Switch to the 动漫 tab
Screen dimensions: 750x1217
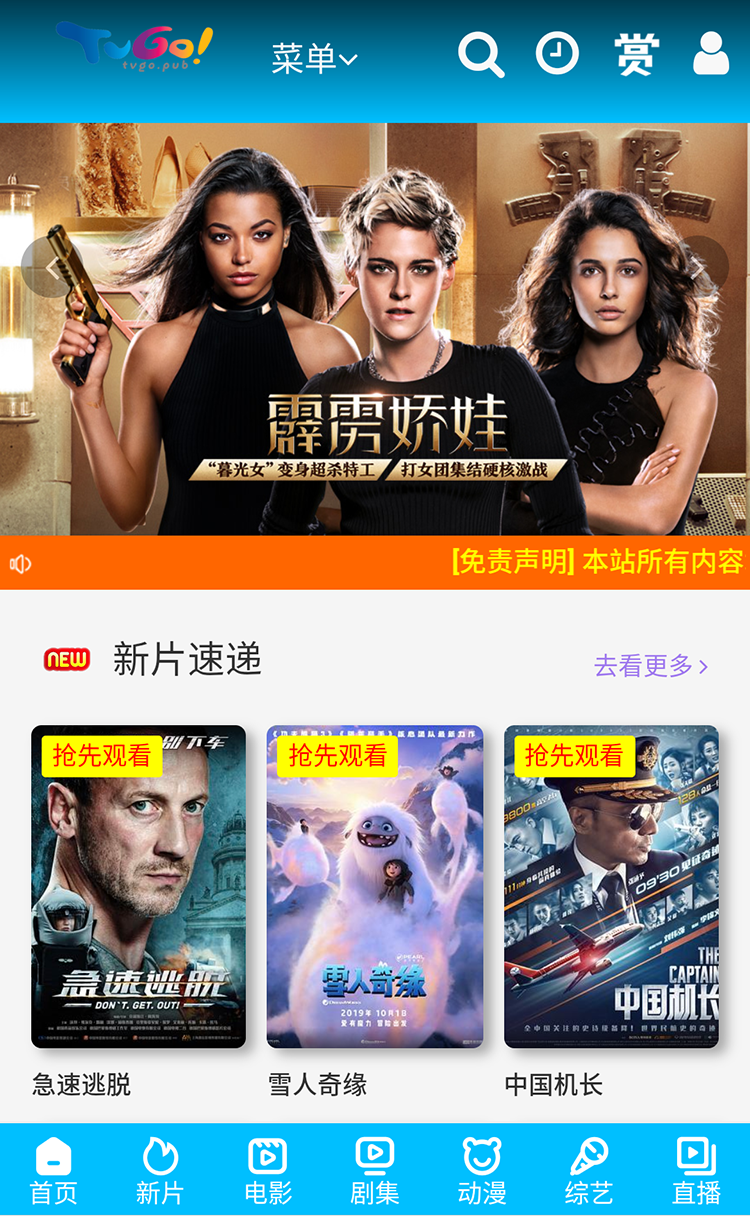pyautogui.click(x=482, y=1170)
